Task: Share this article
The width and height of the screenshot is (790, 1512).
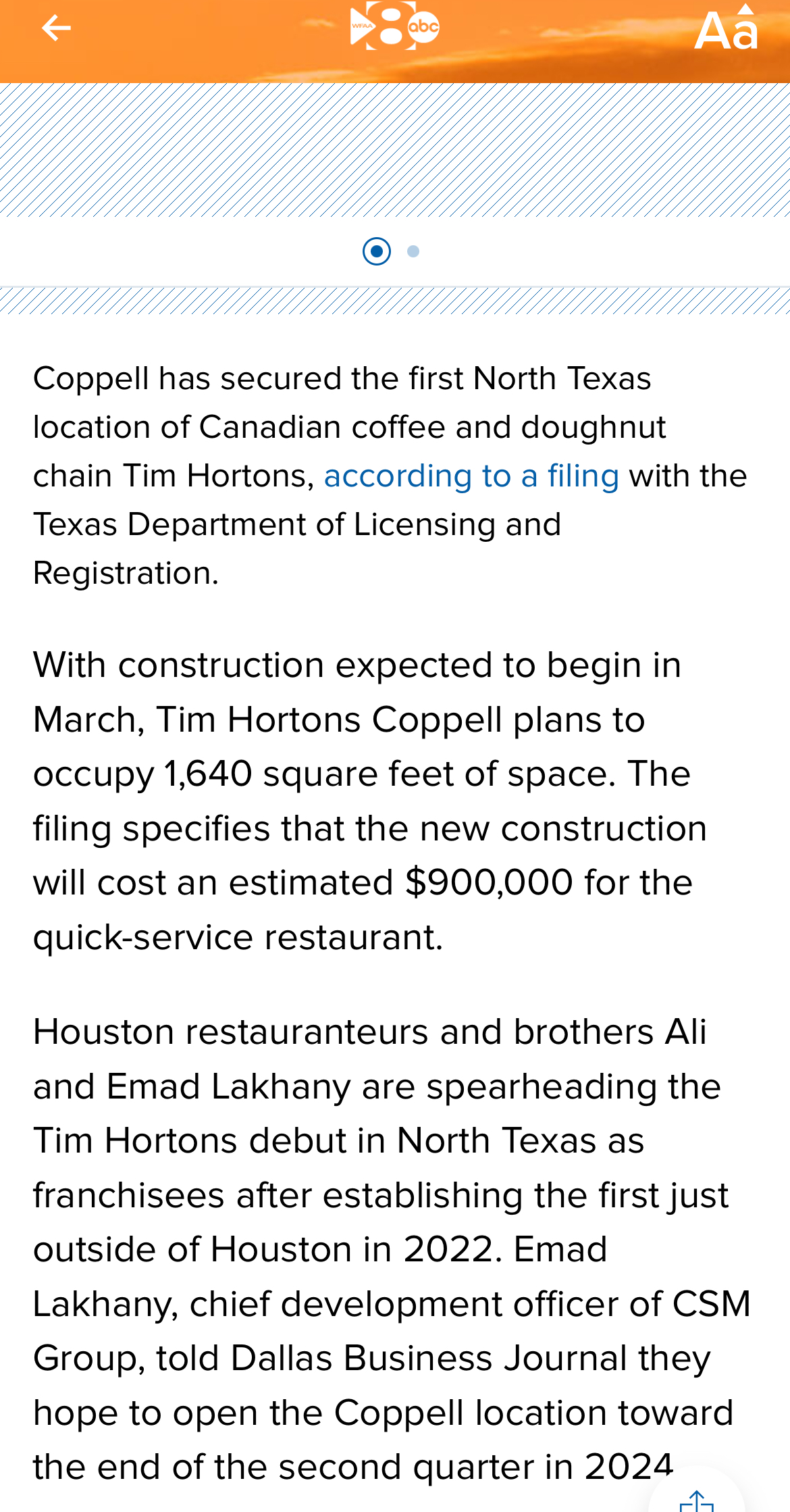Action: (x=697, y=1500)
